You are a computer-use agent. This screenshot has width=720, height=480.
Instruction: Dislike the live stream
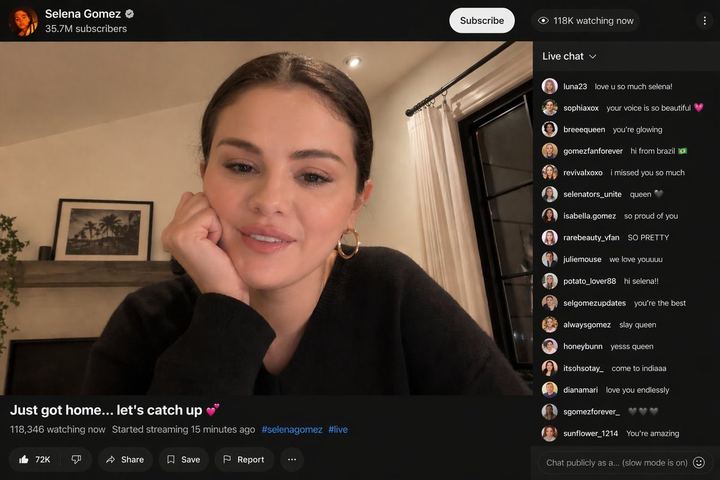tap(76, 459)
